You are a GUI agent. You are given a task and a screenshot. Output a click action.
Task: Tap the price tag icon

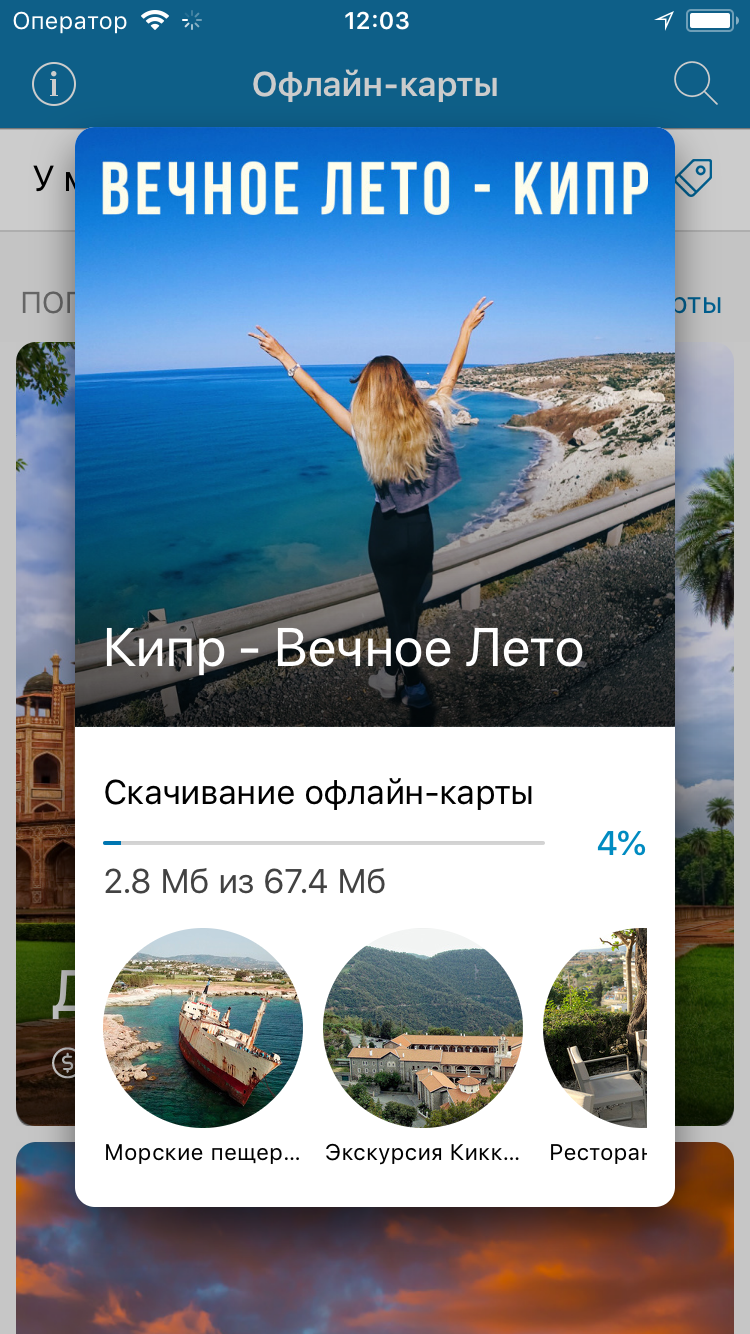(693, 178)
